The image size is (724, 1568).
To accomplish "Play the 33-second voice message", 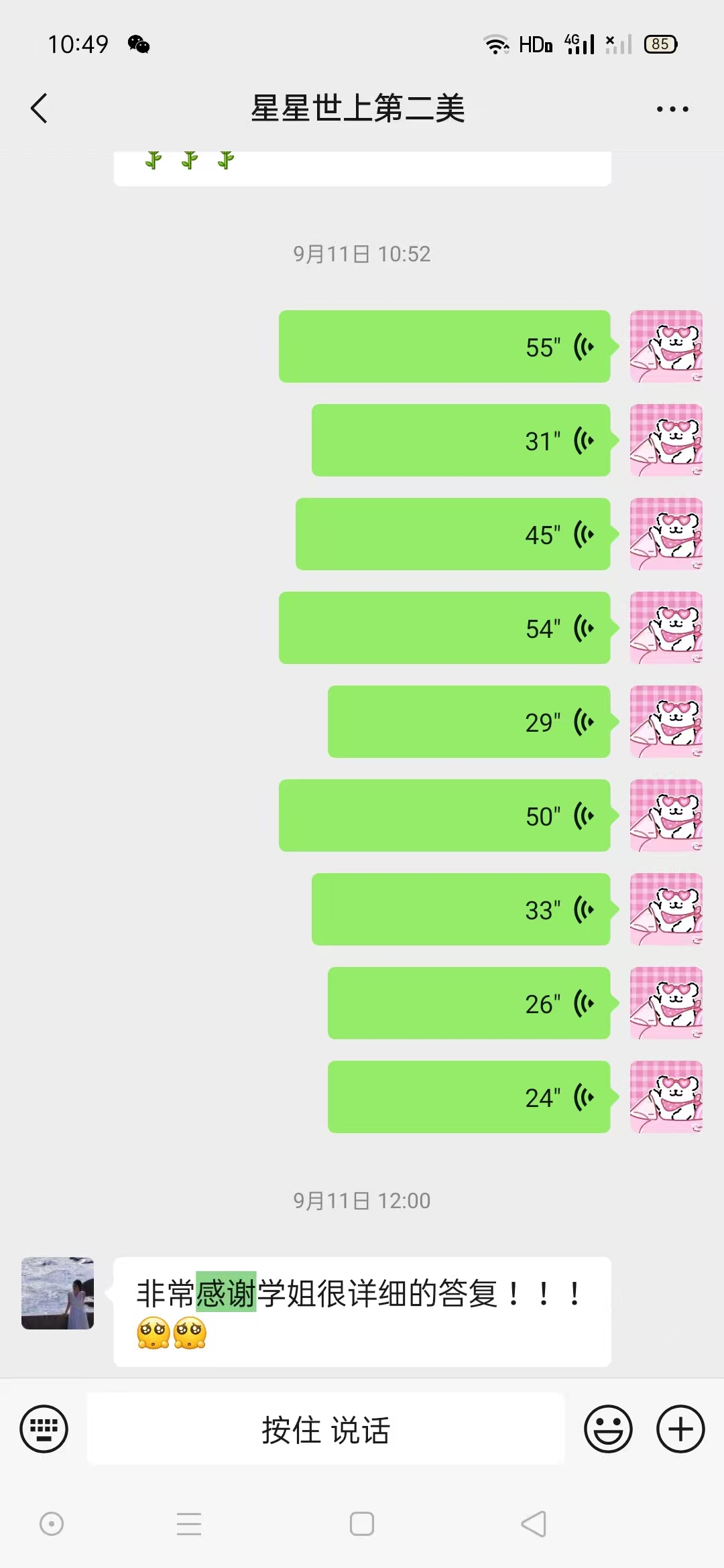I will point(461,910).
